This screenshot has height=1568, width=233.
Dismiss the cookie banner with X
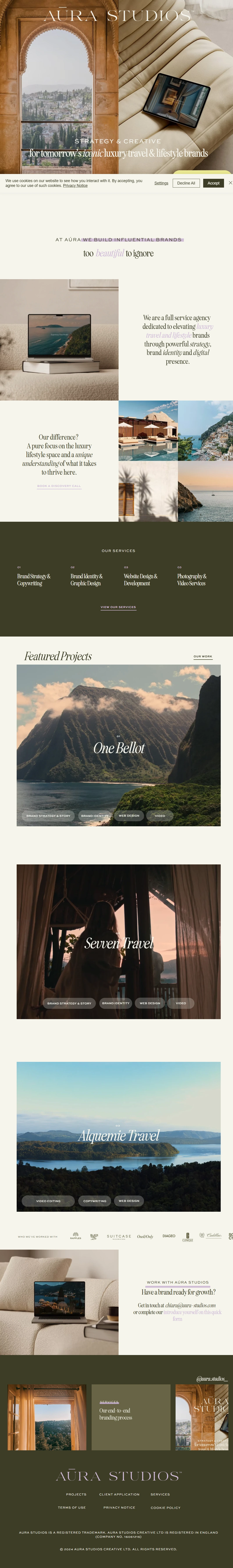[x=230, y=183]
